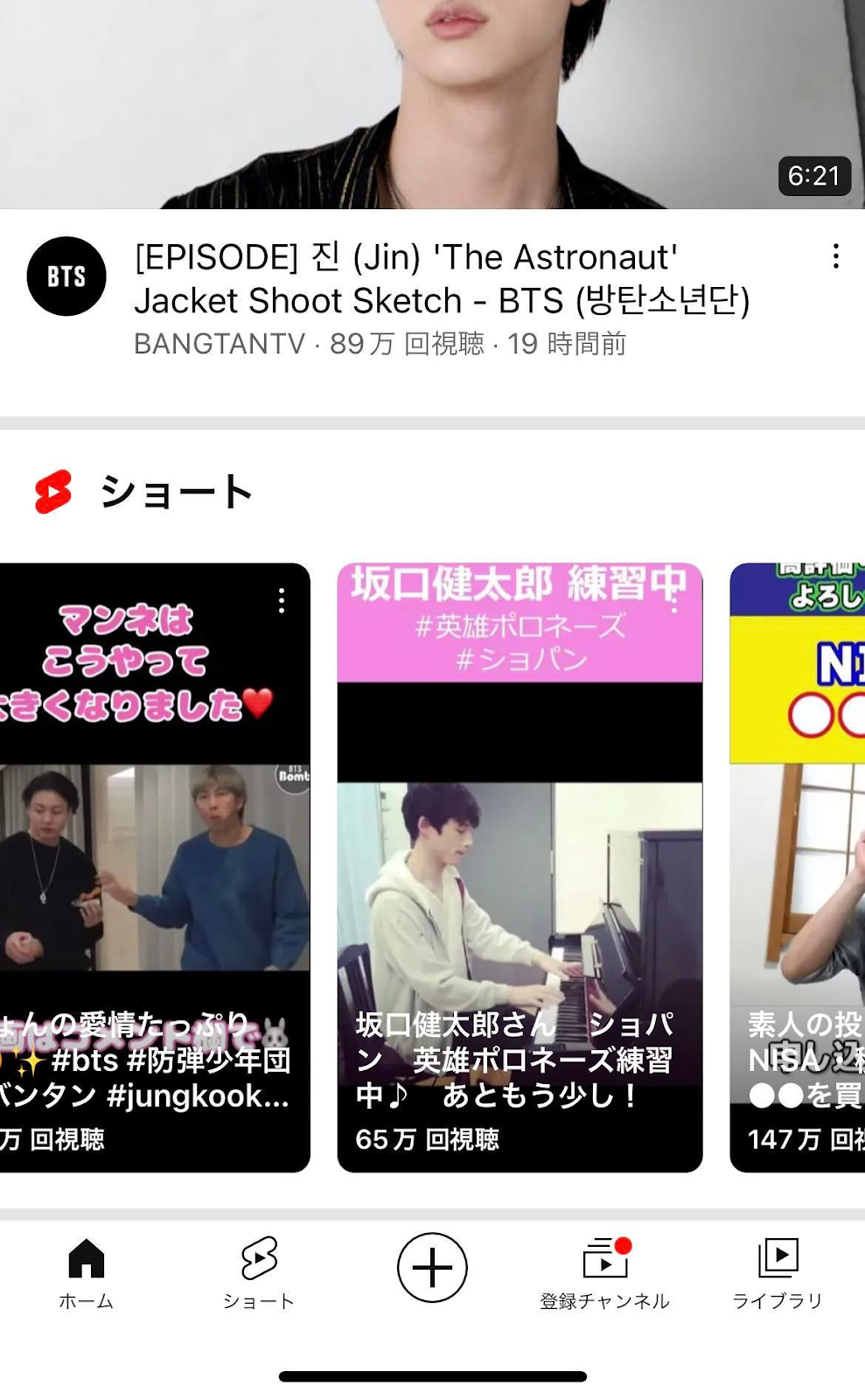This screenshot has height=1400, width=865.
Task: Open options on the マンネは Short
Action: click(x=281, y=600)
